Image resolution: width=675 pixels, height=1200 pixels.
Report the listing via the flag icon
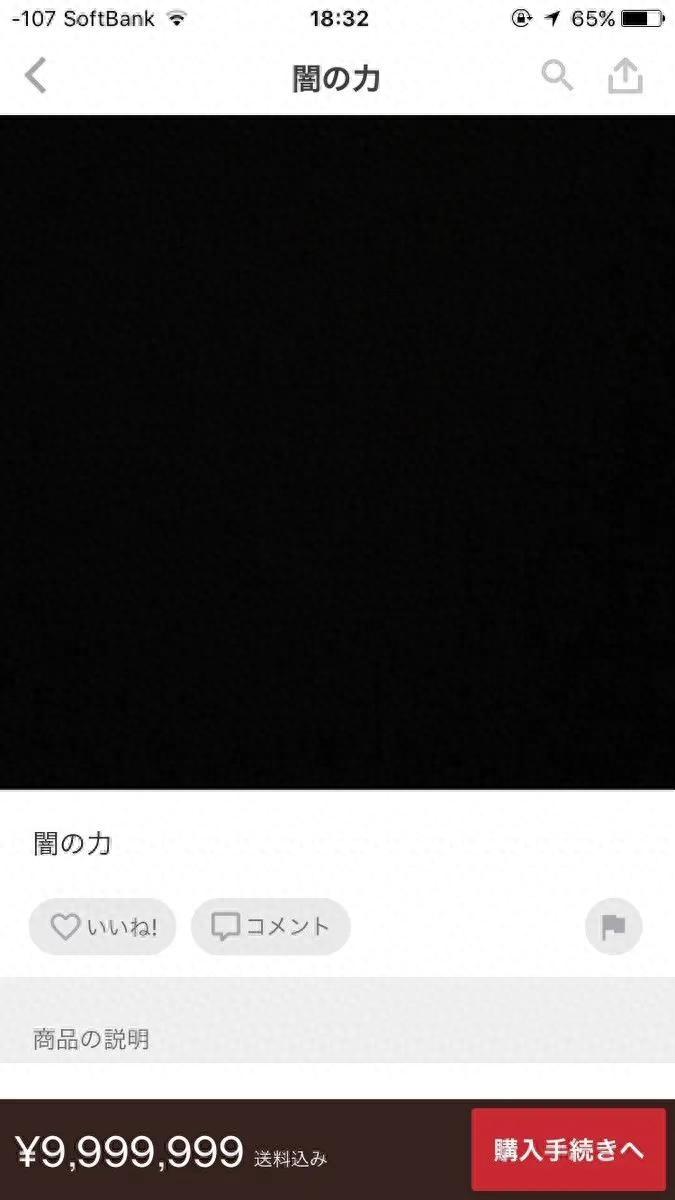pos(613,927)
